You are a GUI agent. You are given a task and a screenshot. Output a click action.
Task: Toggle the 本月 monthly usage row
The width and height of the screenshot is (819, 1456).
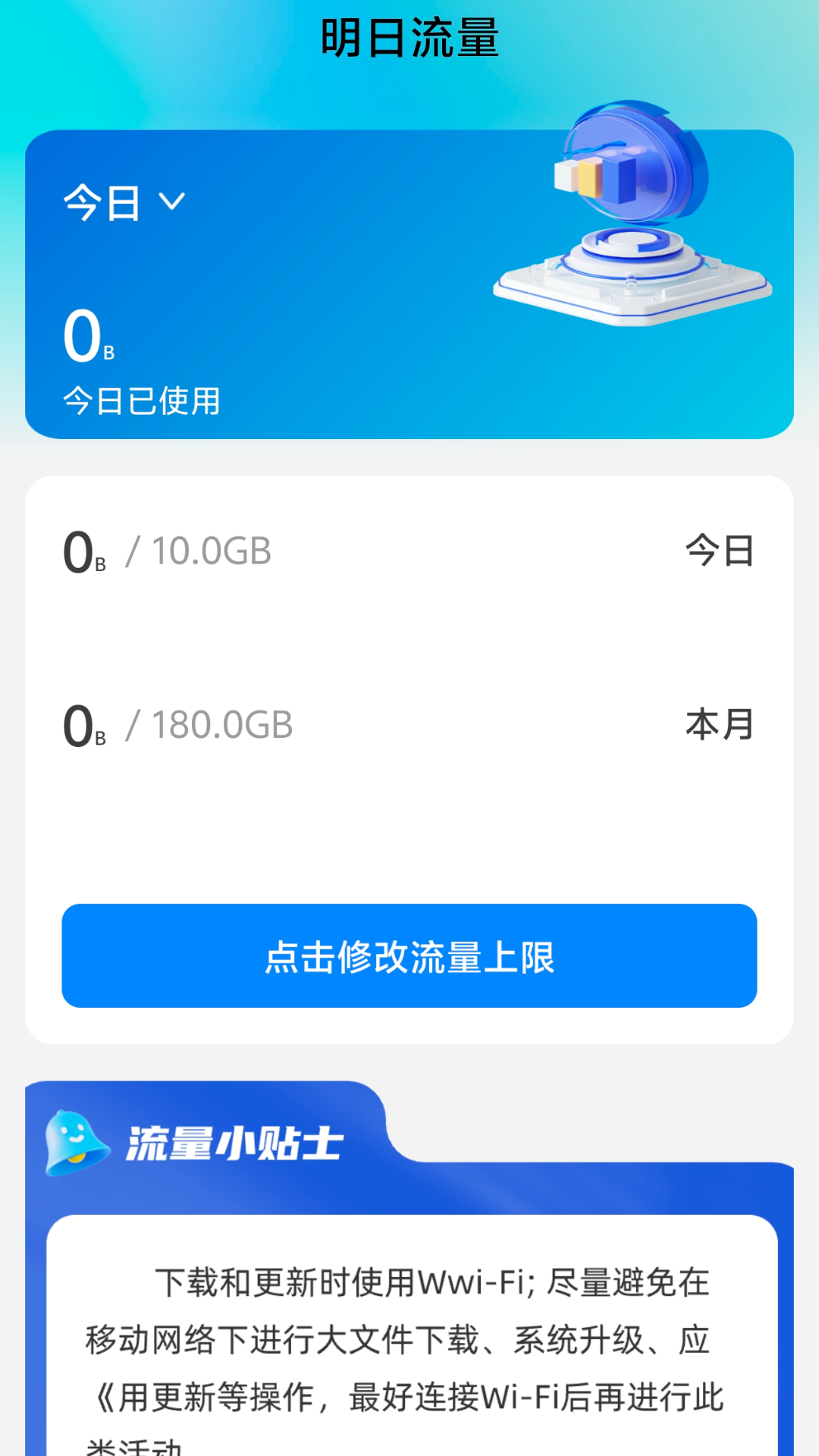(x=409, y=726)
